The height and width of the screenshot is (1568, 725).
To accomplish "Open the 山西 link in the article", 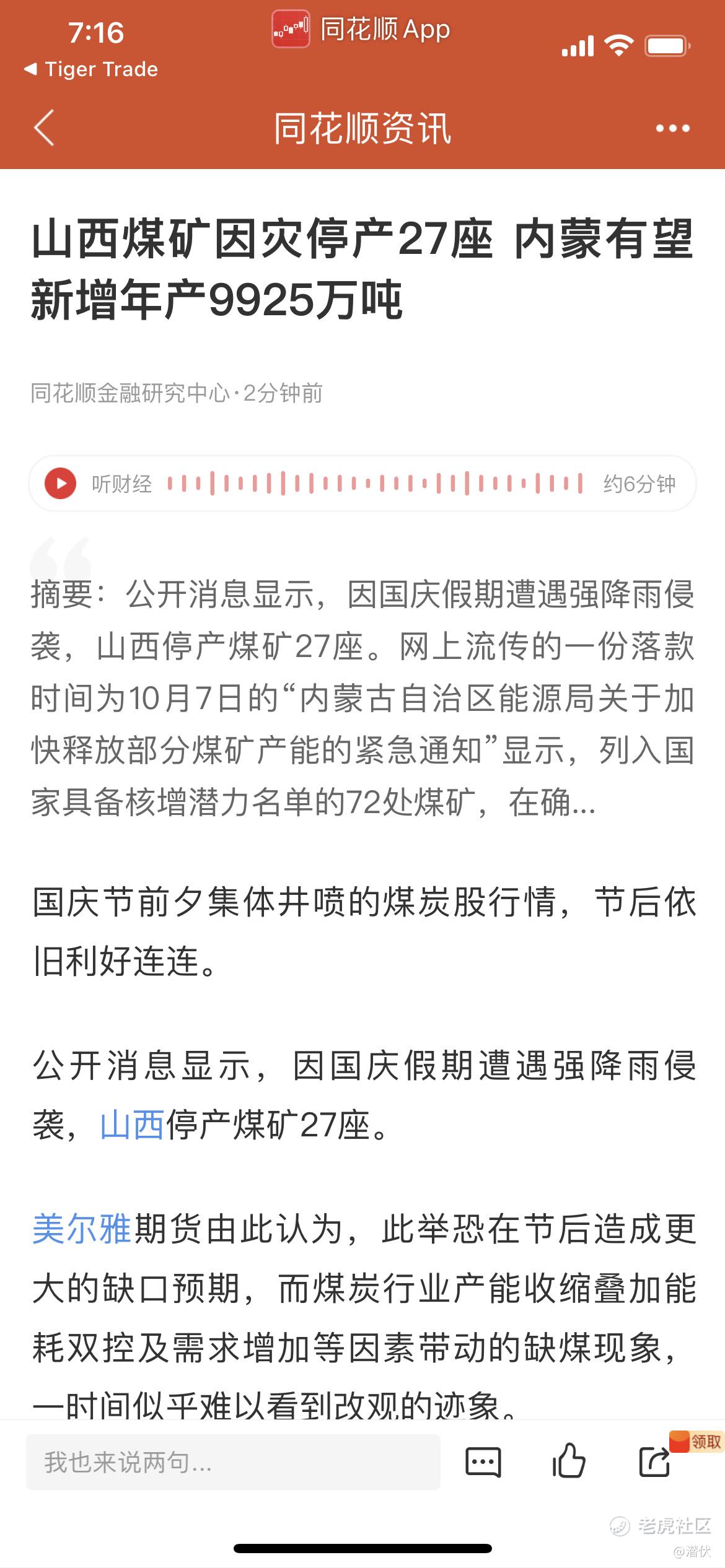I will (x=131, y=1125).
